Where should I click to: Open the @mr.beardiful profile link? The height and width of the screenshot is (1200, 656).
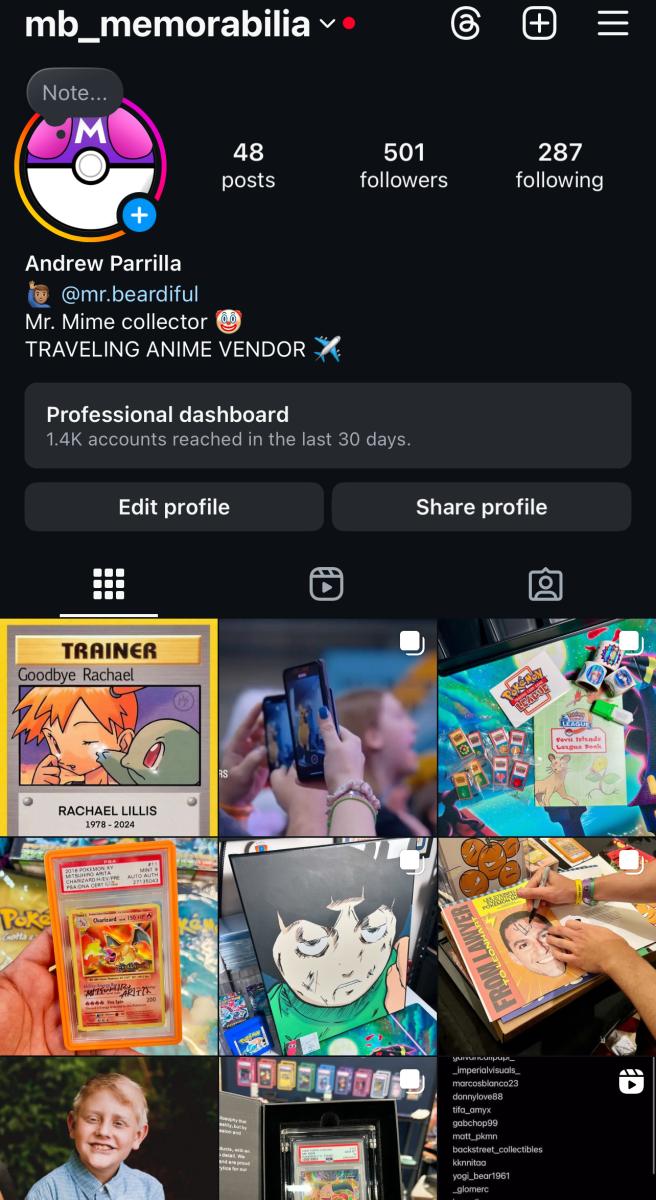click(130, 294)
